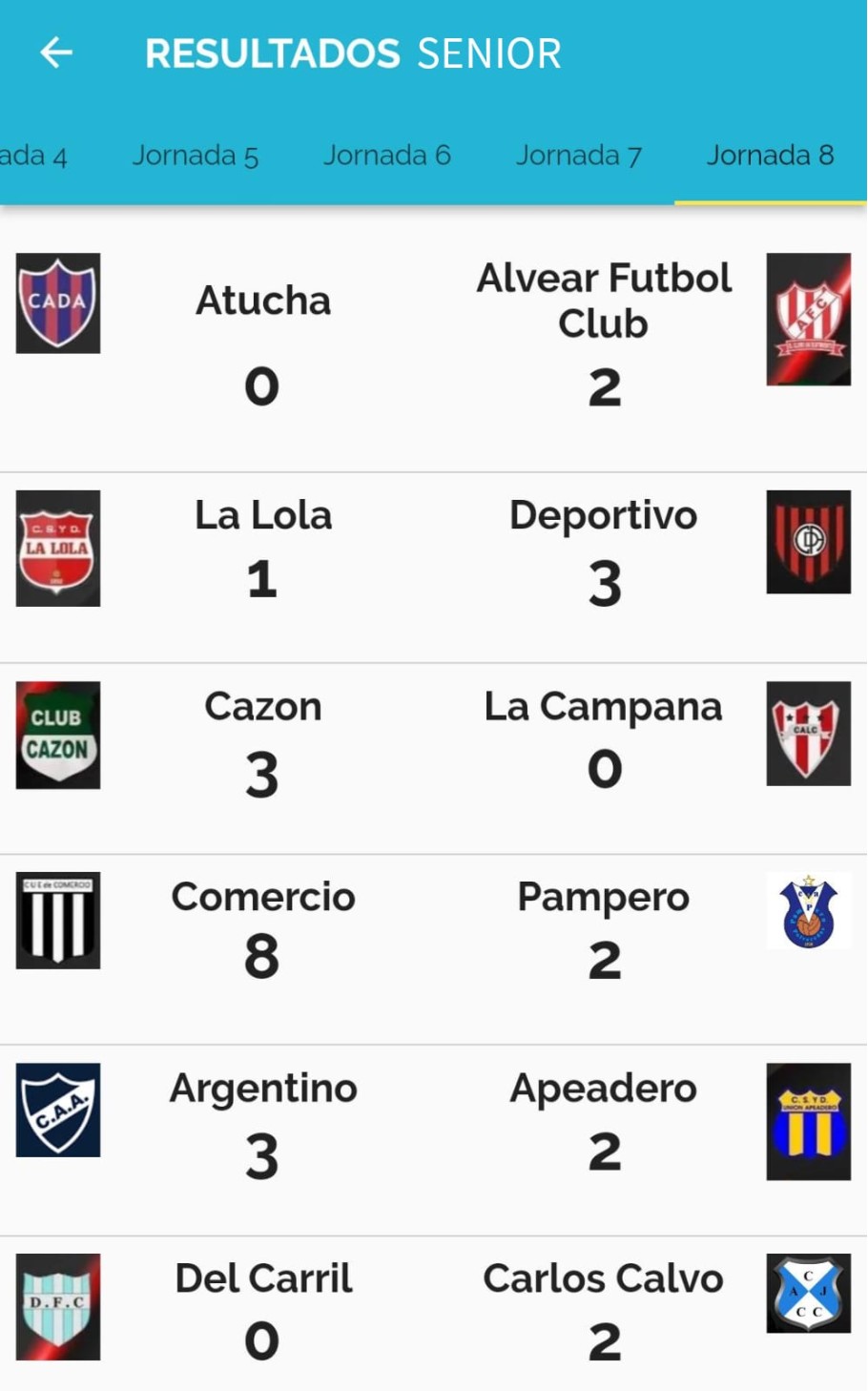The width and height of the screenshot is (868, 1391).
Task: Go back using the arrow icon
Action: coord(56,52)
